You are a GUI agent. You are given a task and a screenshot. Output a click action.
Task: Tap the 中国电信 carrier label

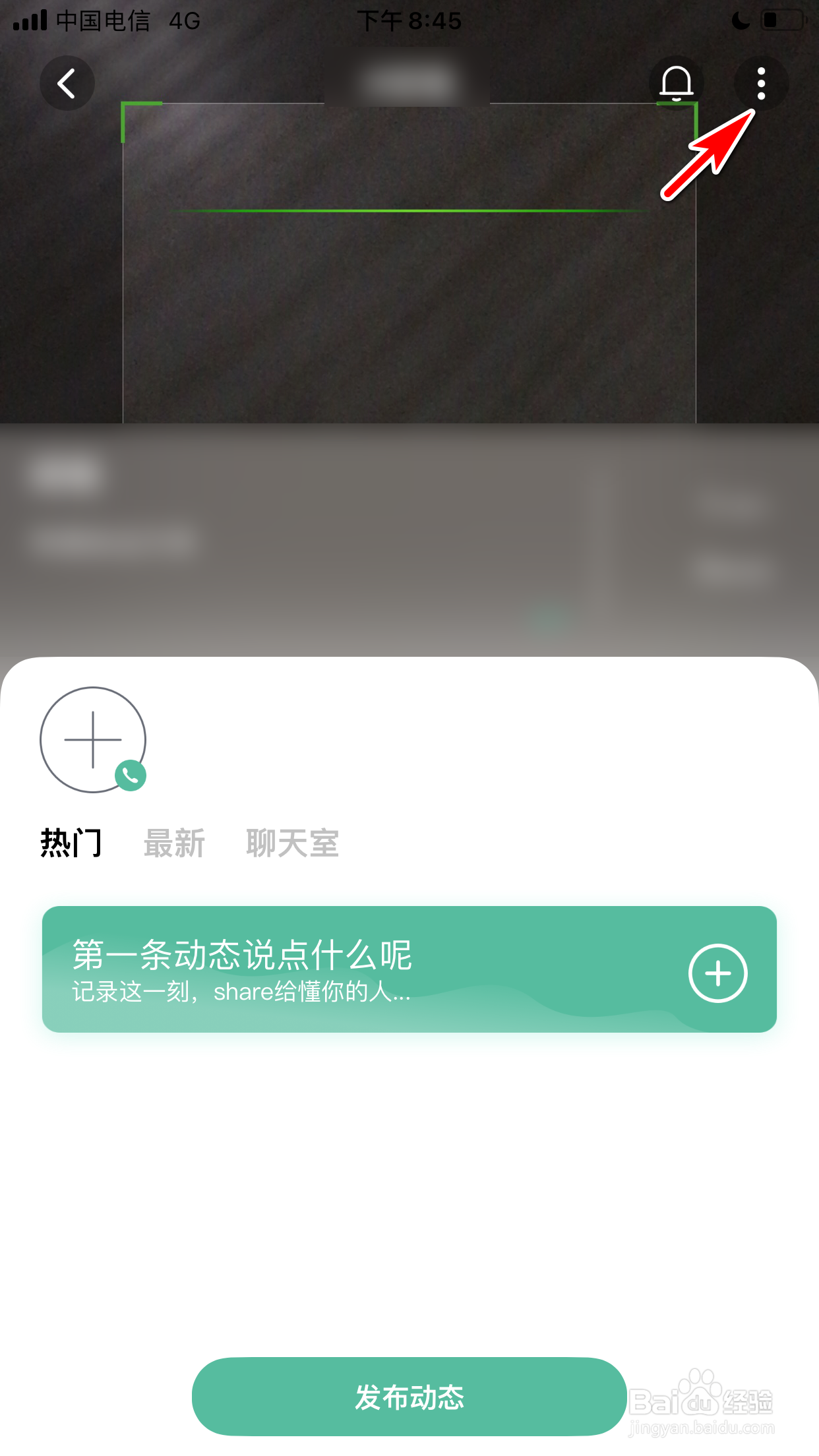(103, 18)
